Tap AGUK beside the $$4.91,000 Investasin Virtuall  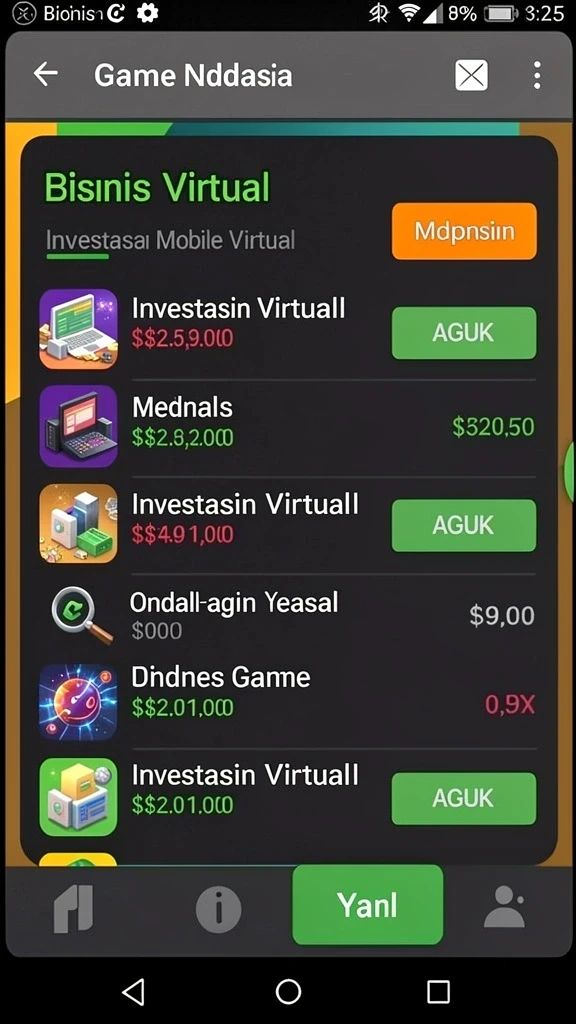pyautogui.click(x=464, y=526)
